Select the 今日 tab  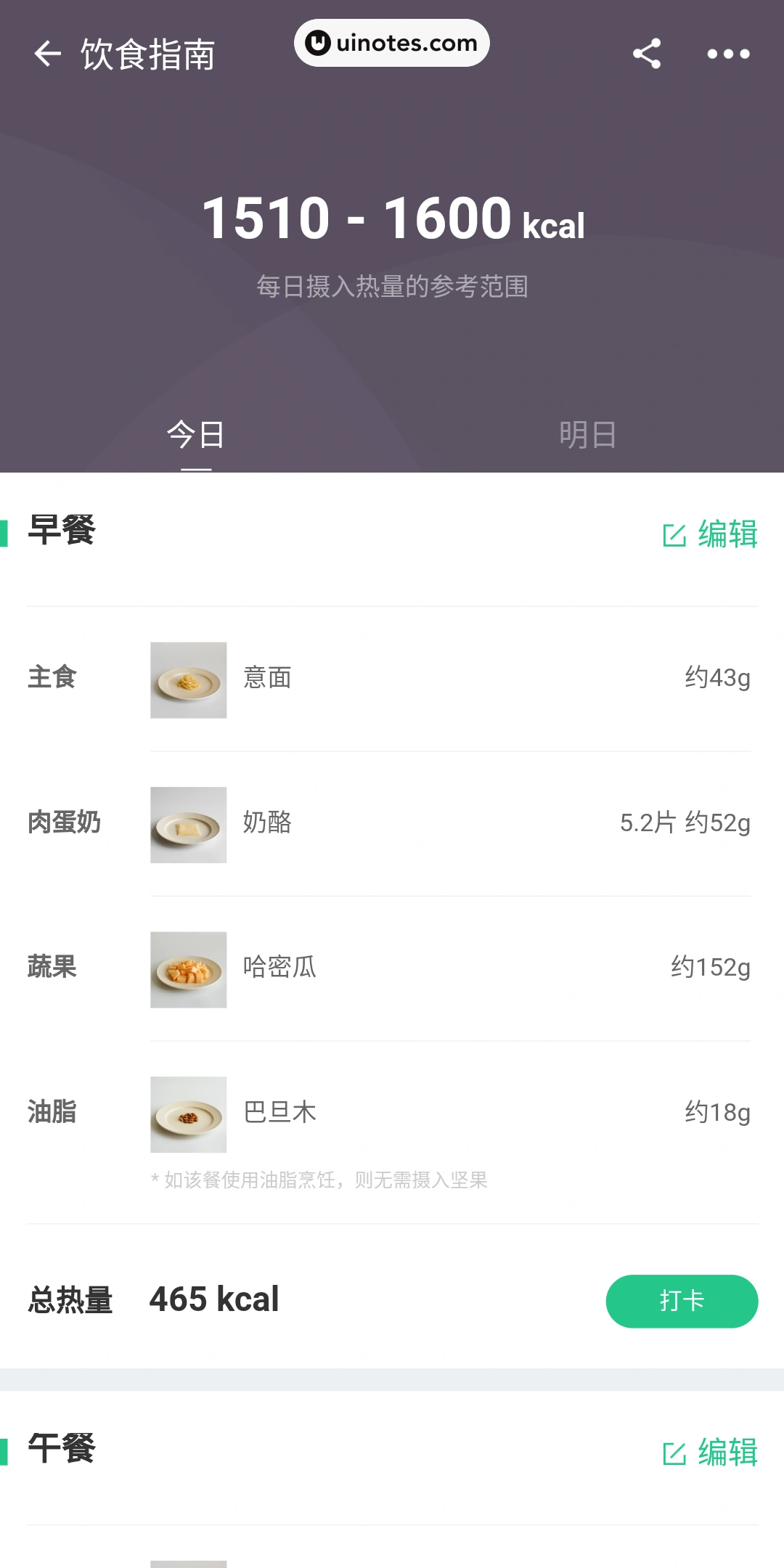coord(196,434)
